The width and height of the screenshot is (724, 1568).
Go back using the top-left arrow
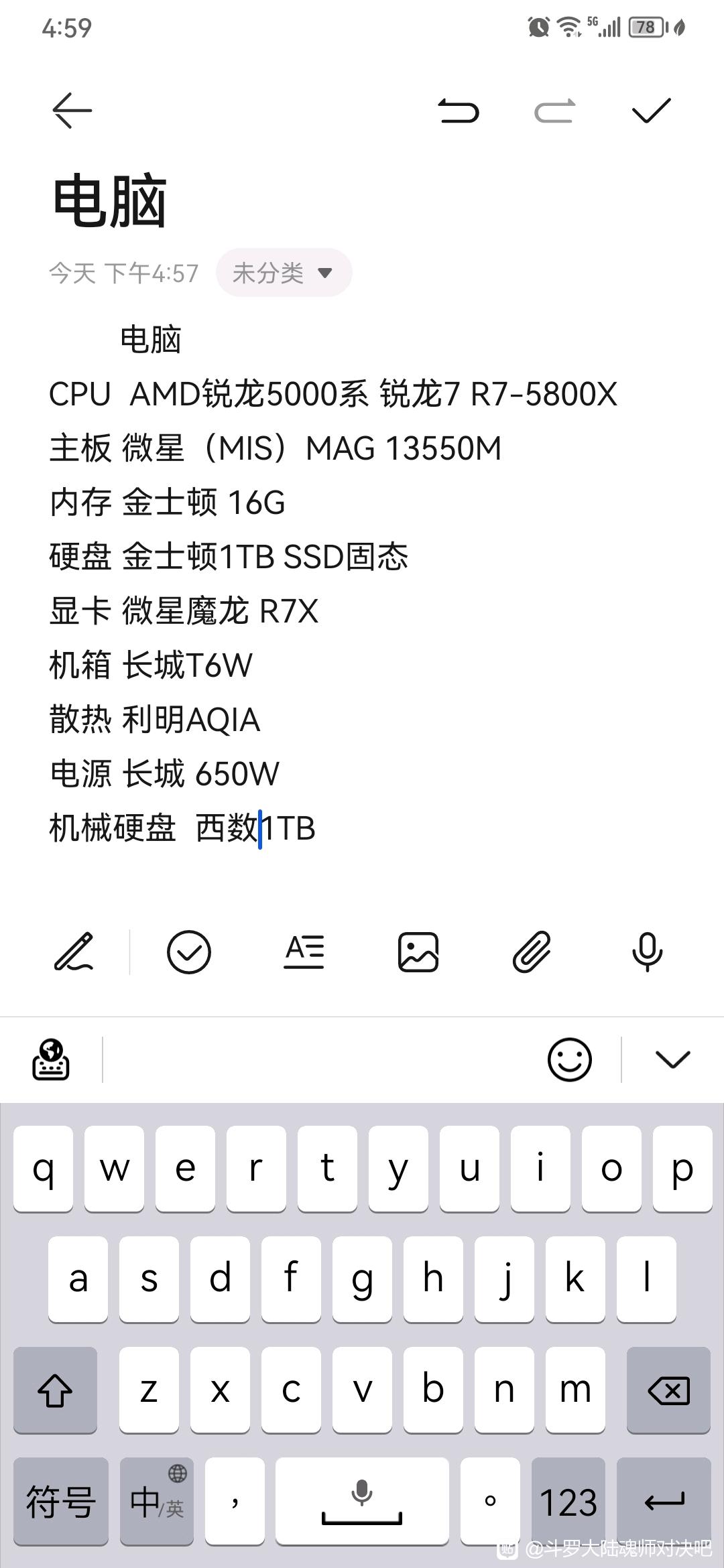pos(72,111)
